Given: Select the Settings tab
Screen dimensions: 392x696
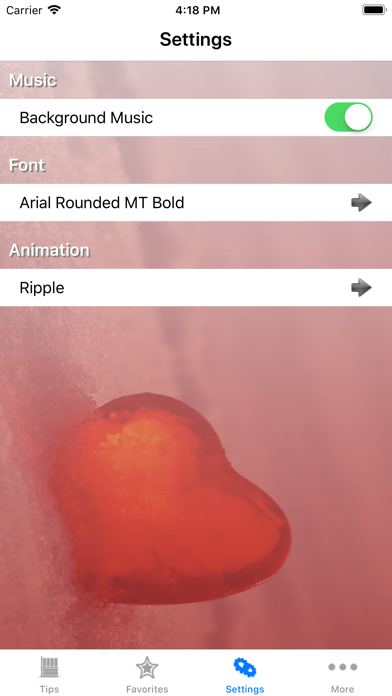Looking at the screenshot, I should (x=245, y=674).
